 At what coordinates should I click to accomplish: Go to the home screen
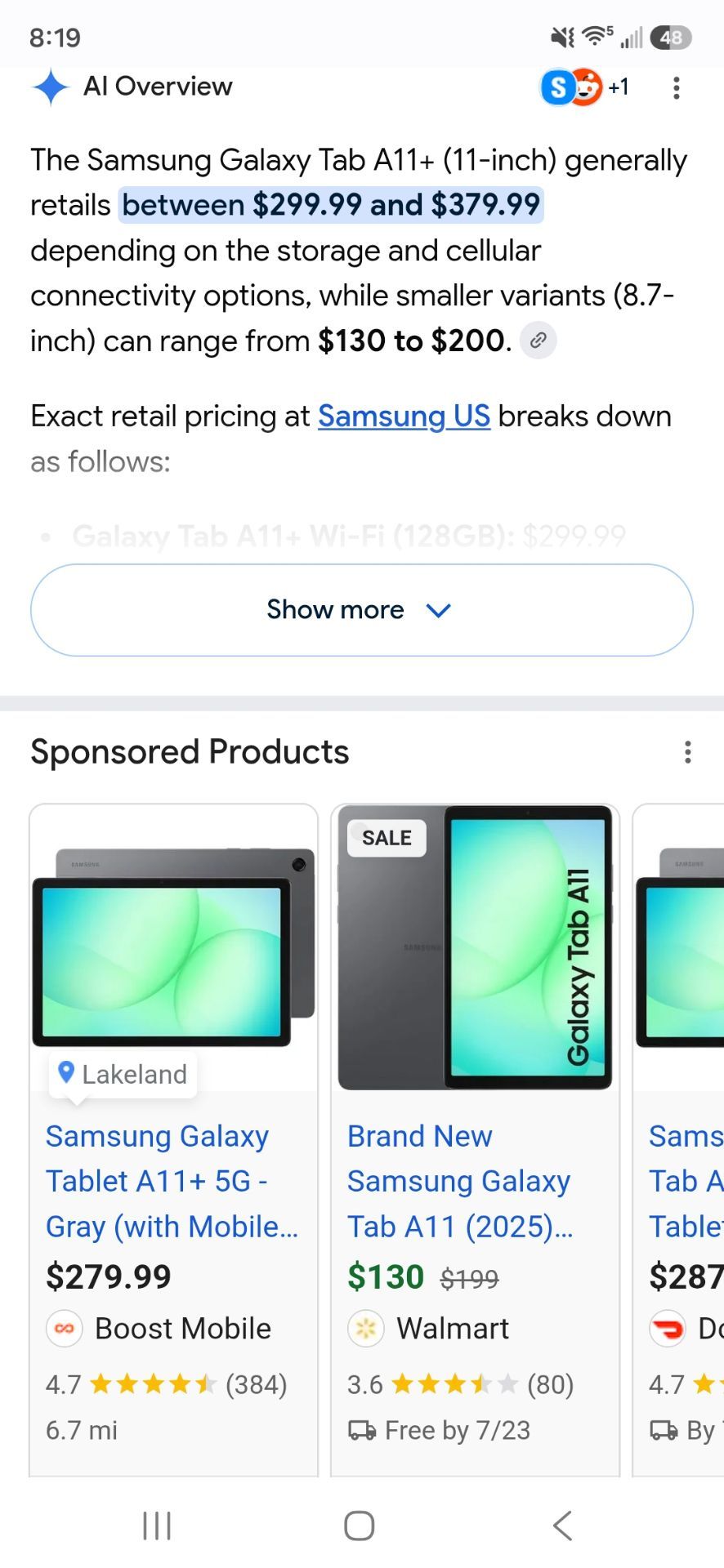(360, 1525)
